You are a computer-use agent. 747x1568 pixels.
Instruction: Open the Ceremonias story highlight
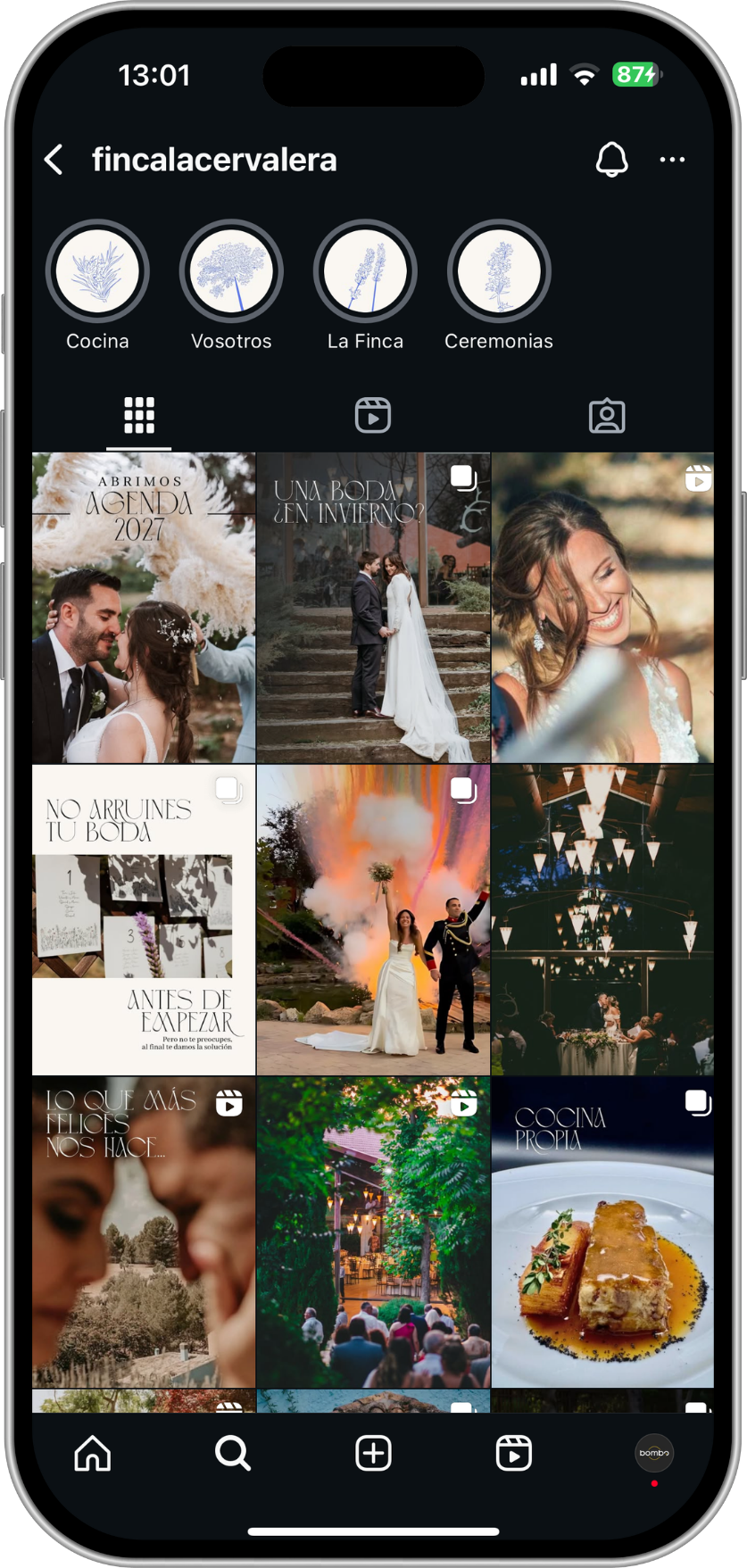click(499, 271)
